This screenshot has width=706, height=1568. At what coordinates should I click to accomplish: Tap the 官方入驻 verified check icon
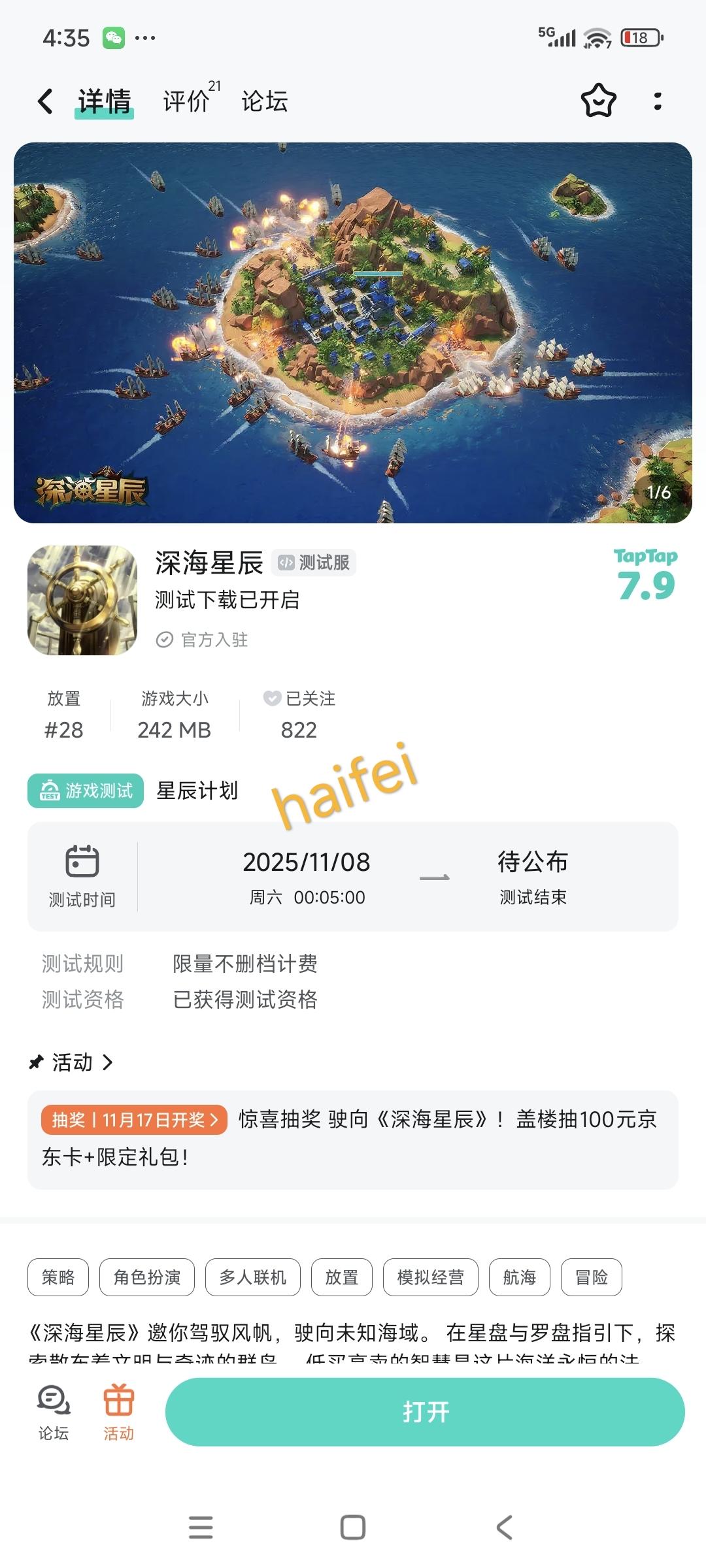click(165, 640)
